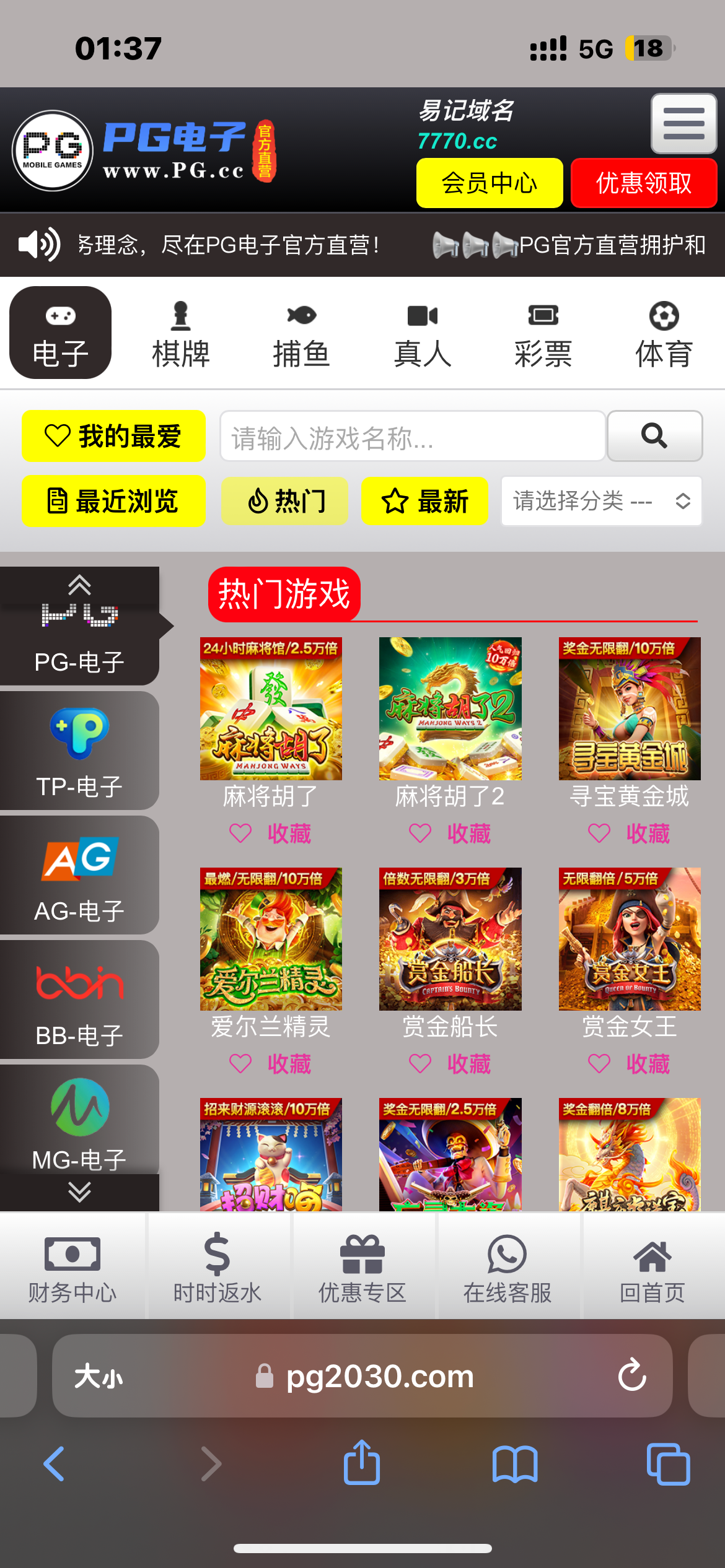This screenshot has height=1568, width=725.
Task: Open the 麻将胡了2 game tile
Action: 450,708
